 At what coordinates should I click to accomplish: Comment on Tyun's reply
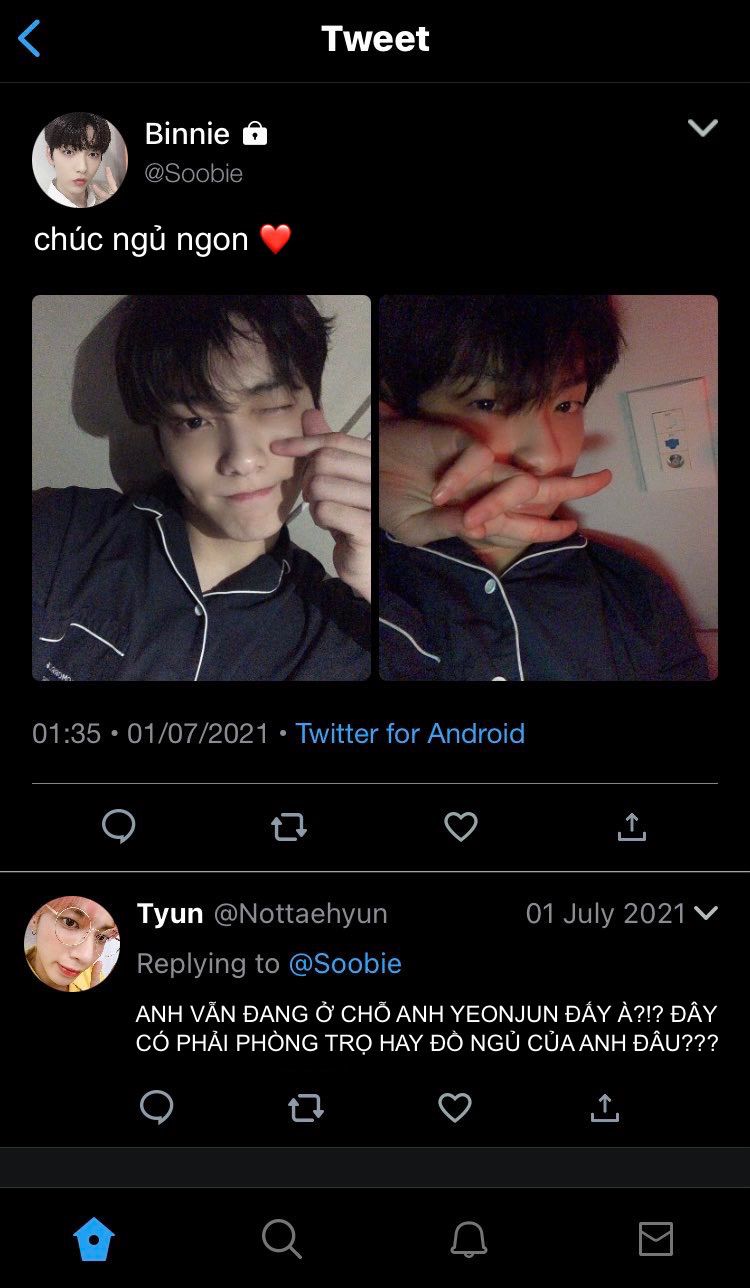(x=156, y=1107)
